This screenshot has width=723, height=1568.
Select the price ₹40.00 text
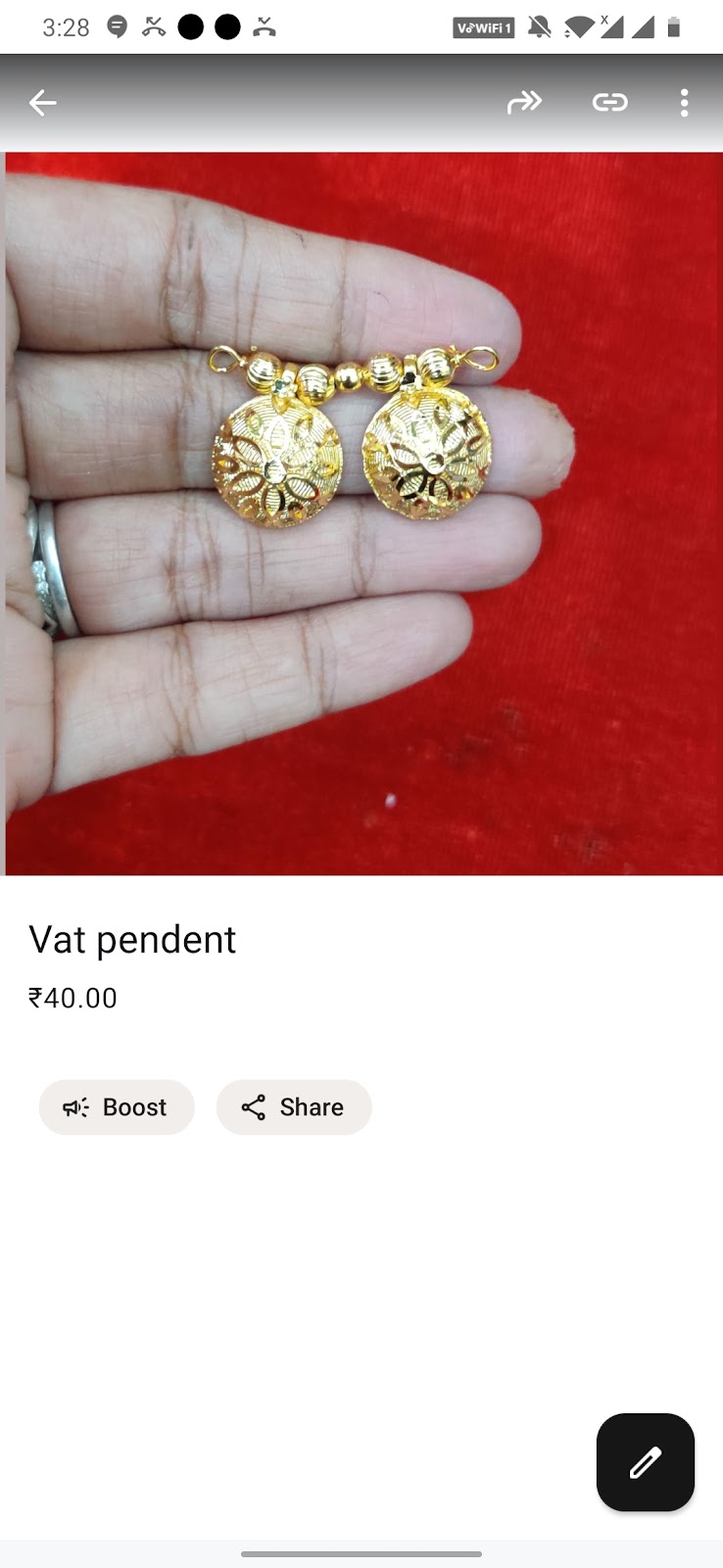[72, 998]
